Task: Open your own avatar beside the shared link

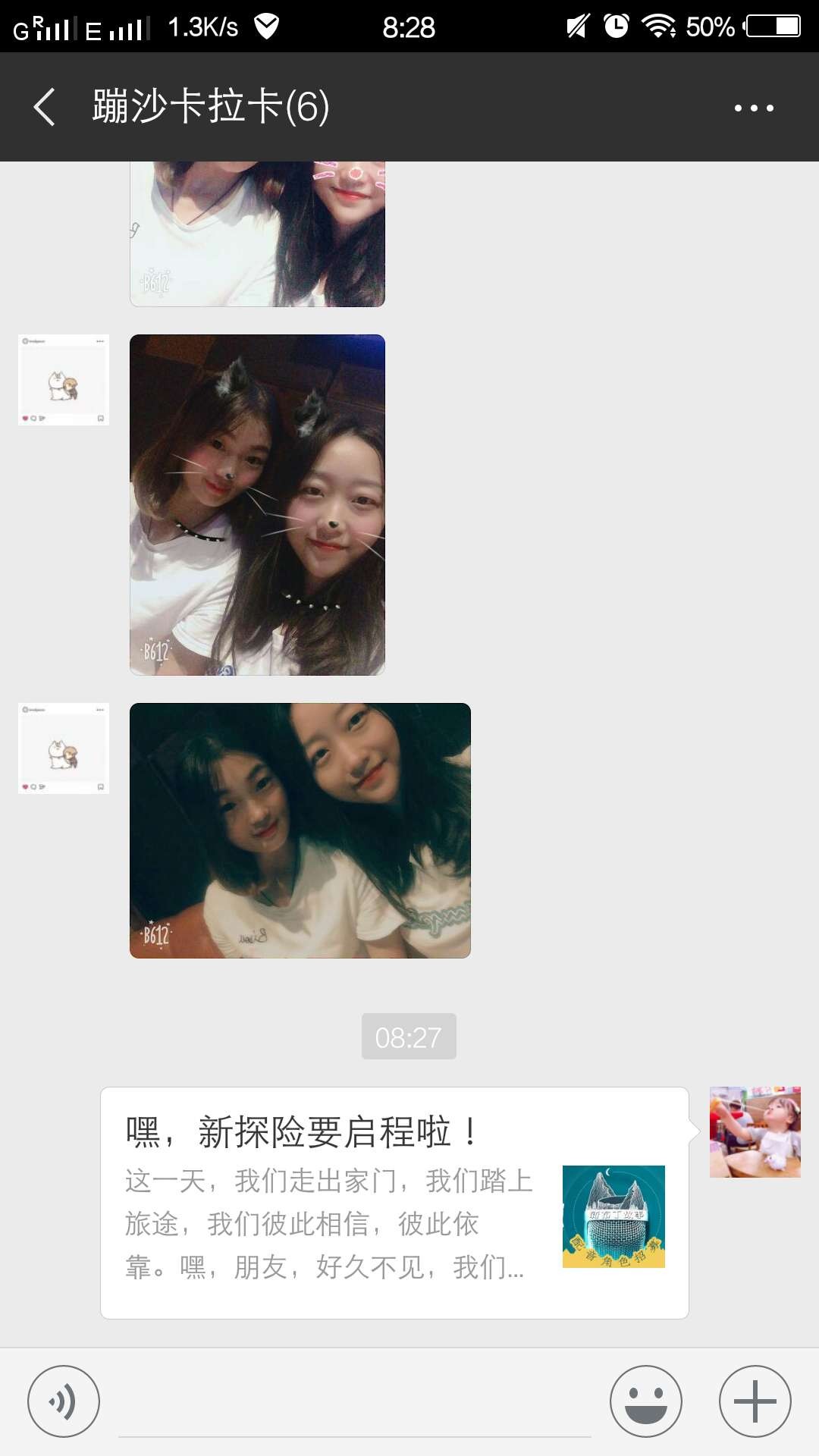Action: coord(755,1132)
